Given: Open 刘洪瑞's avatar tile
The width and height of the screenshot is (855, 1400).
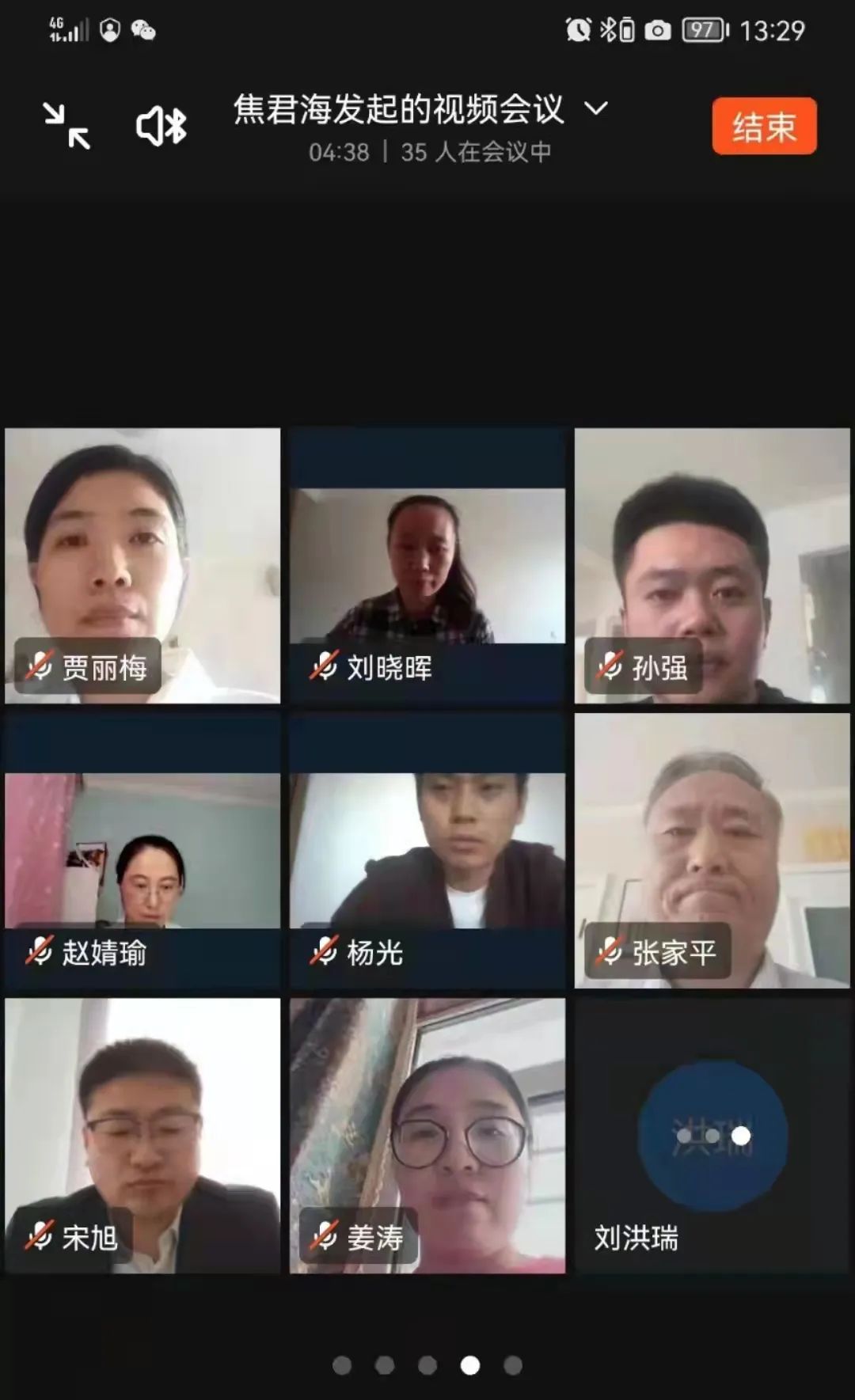Looking at the screenshot, I should 712,1136.
